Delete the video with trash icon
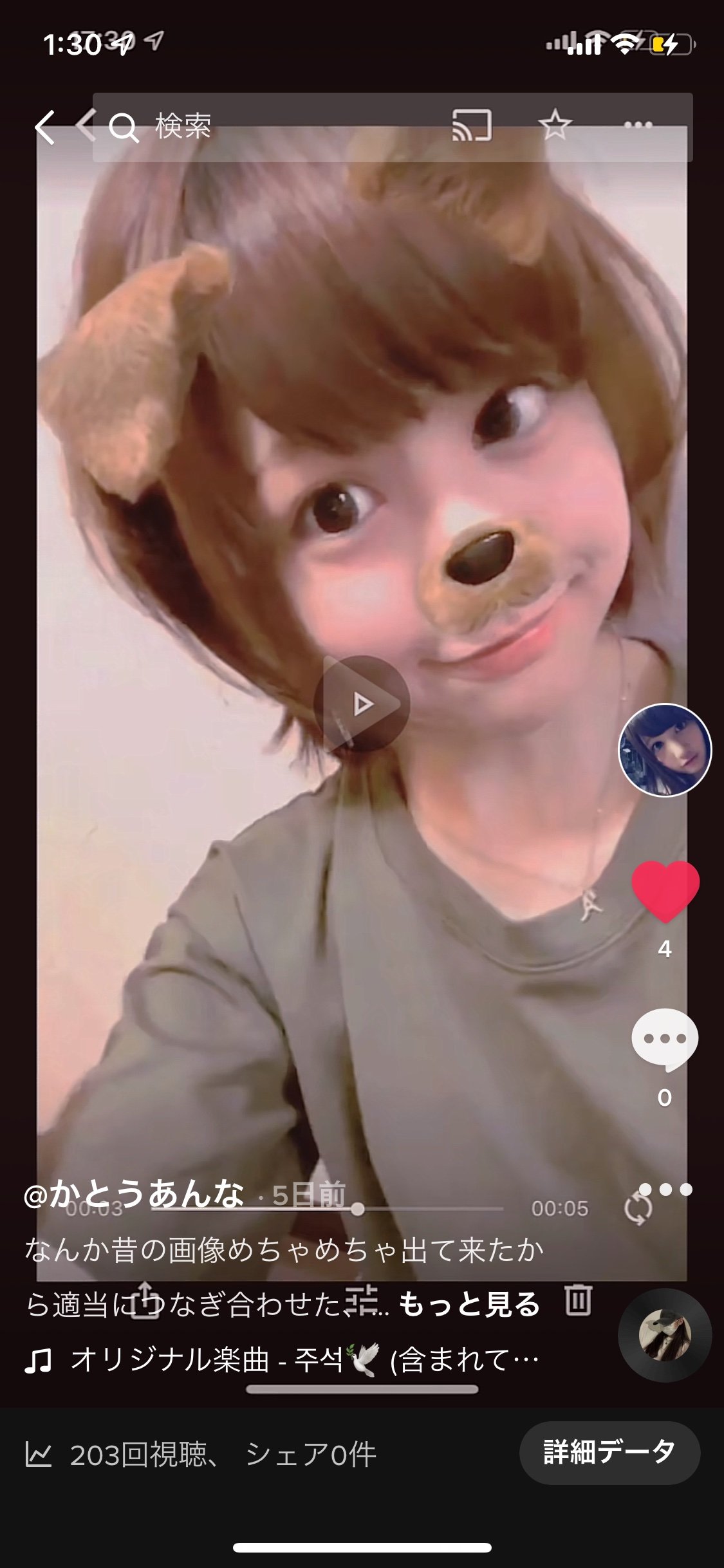This screenshot has width=724, height=1568. (578, 1299)
